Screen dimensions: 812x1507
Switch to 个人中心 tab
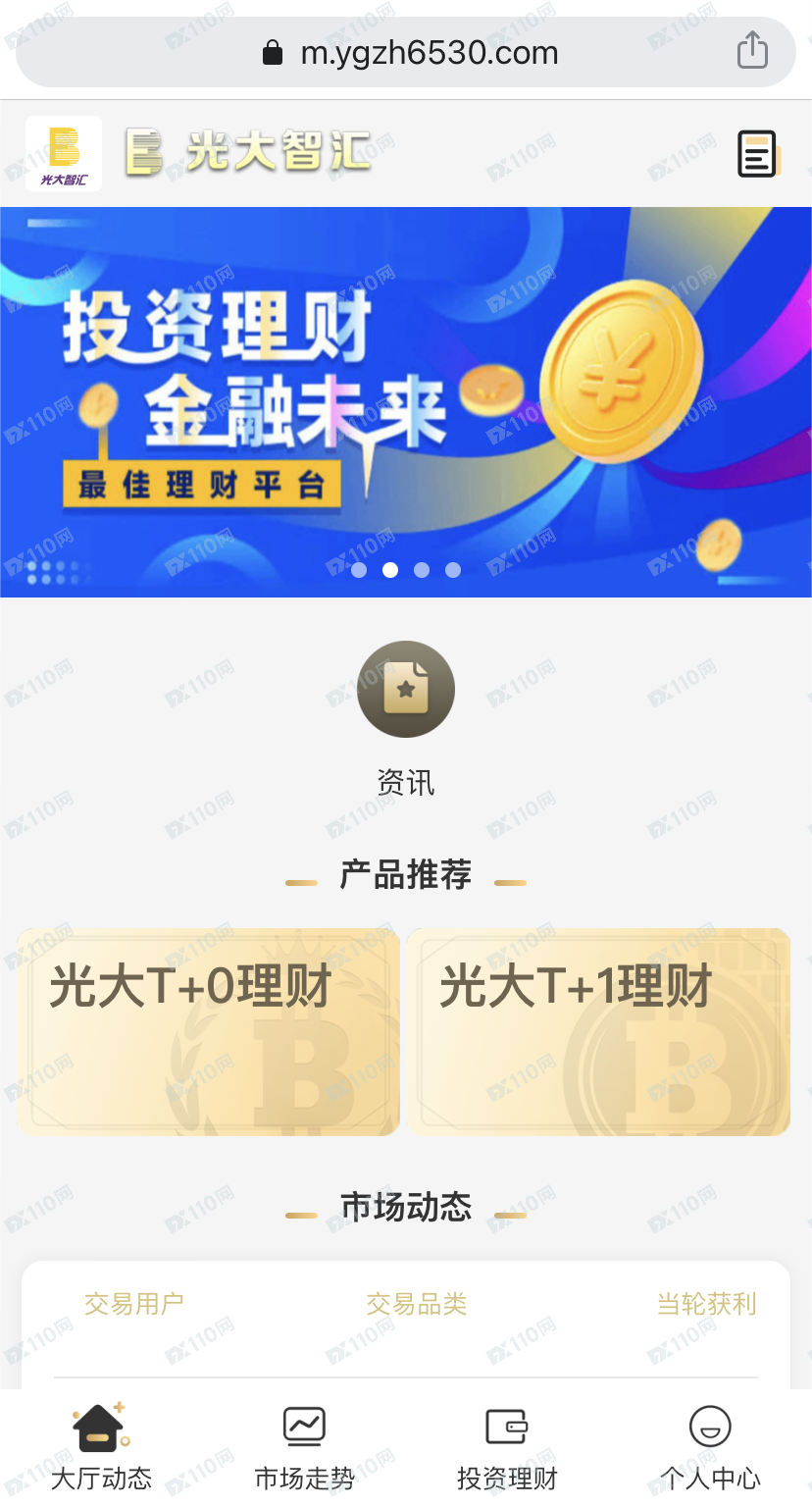710,1446
